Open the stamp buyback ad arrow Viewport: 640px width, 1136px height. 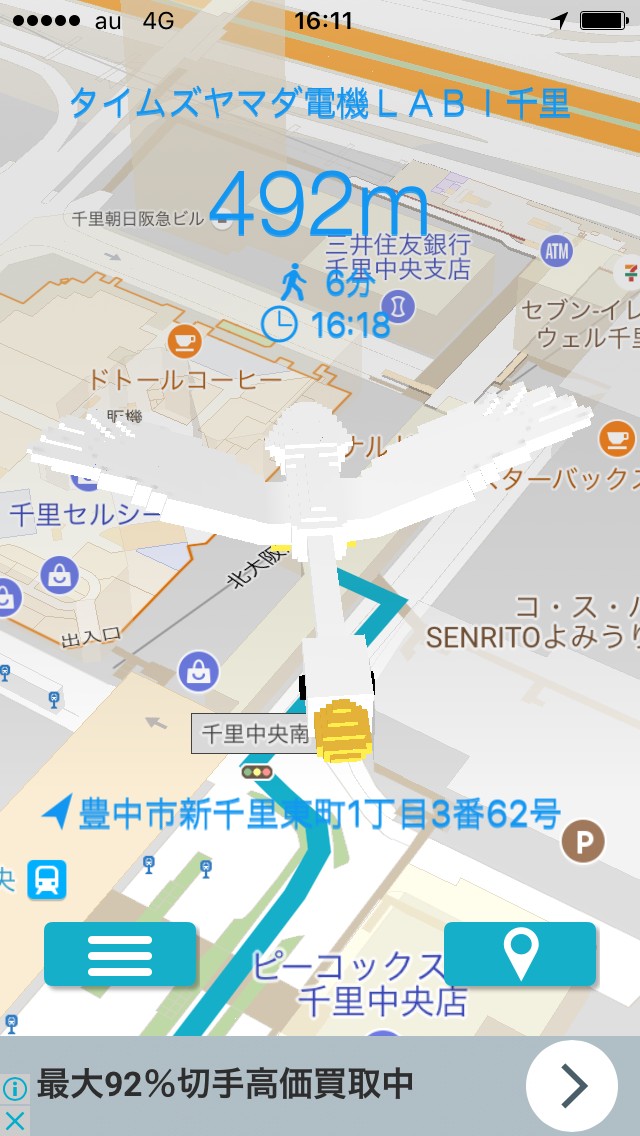572,1085
